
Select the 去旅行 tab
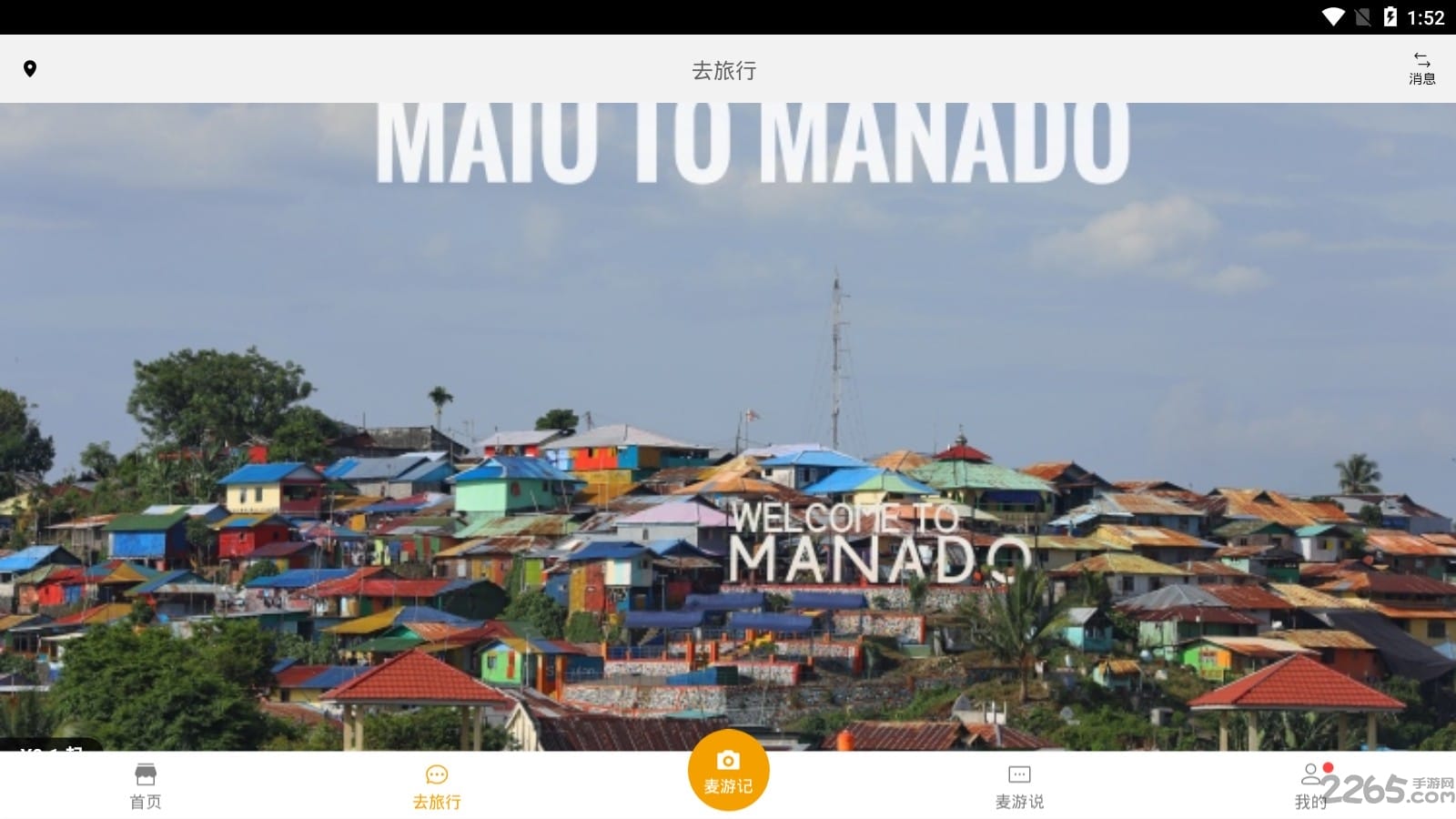pyautogui.click(x=437, y=786)
